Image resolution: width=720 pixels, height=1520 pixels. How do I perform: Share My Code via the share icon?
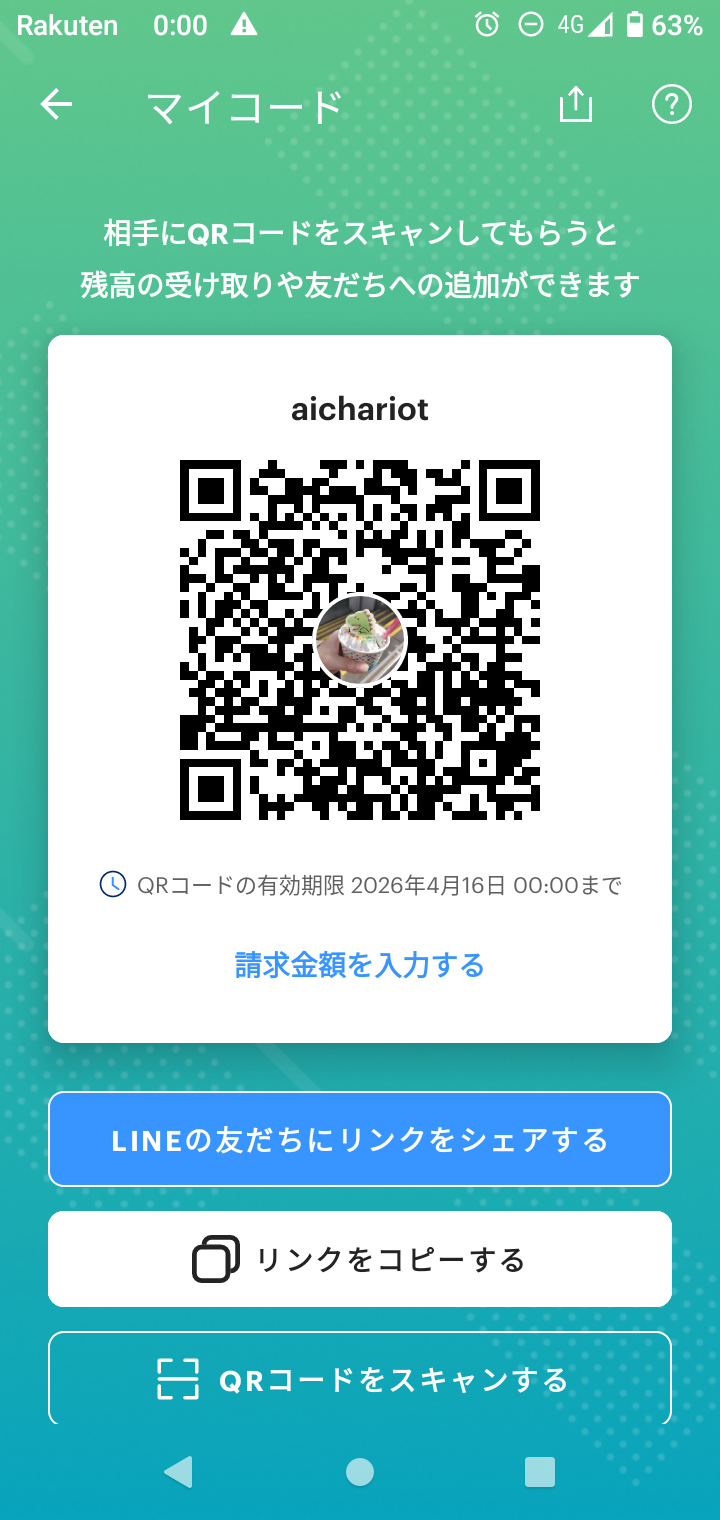(x=576, y=105)
